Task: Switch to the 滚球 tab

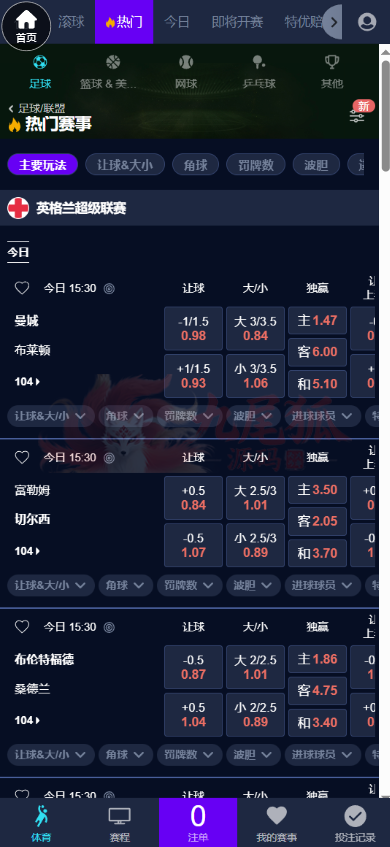Action: [x=71, y=22]
